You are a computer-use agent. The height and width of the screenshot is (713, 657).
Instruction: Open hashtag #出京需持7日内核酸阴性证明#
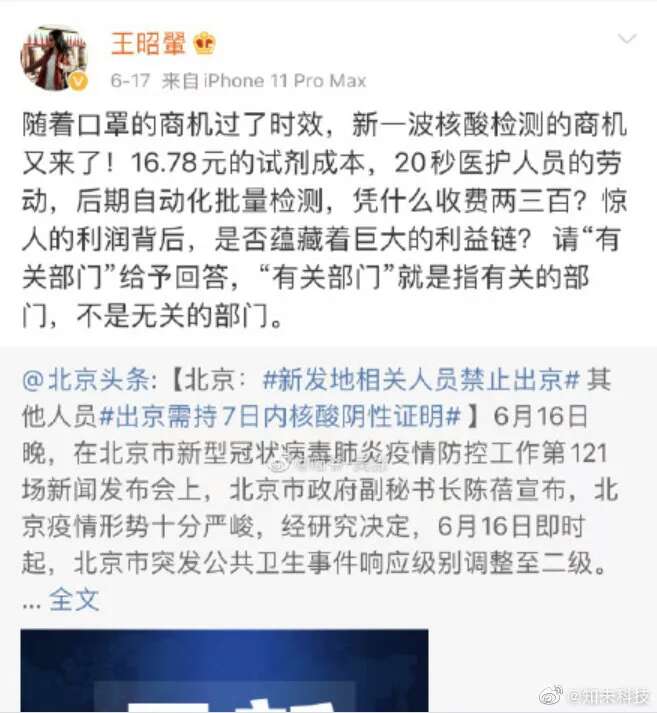[x=279, y=414]
